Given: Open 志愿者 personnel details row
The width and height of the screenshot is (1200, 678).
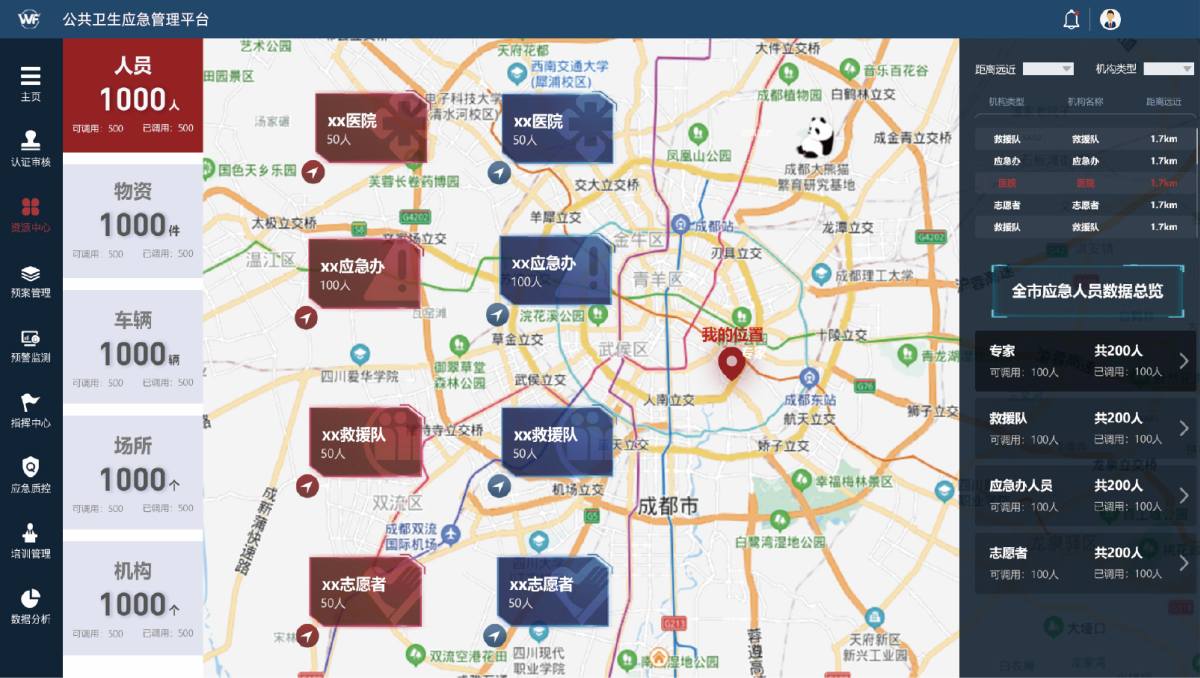Looking at the screenshot, I should tap(1085, 563).
